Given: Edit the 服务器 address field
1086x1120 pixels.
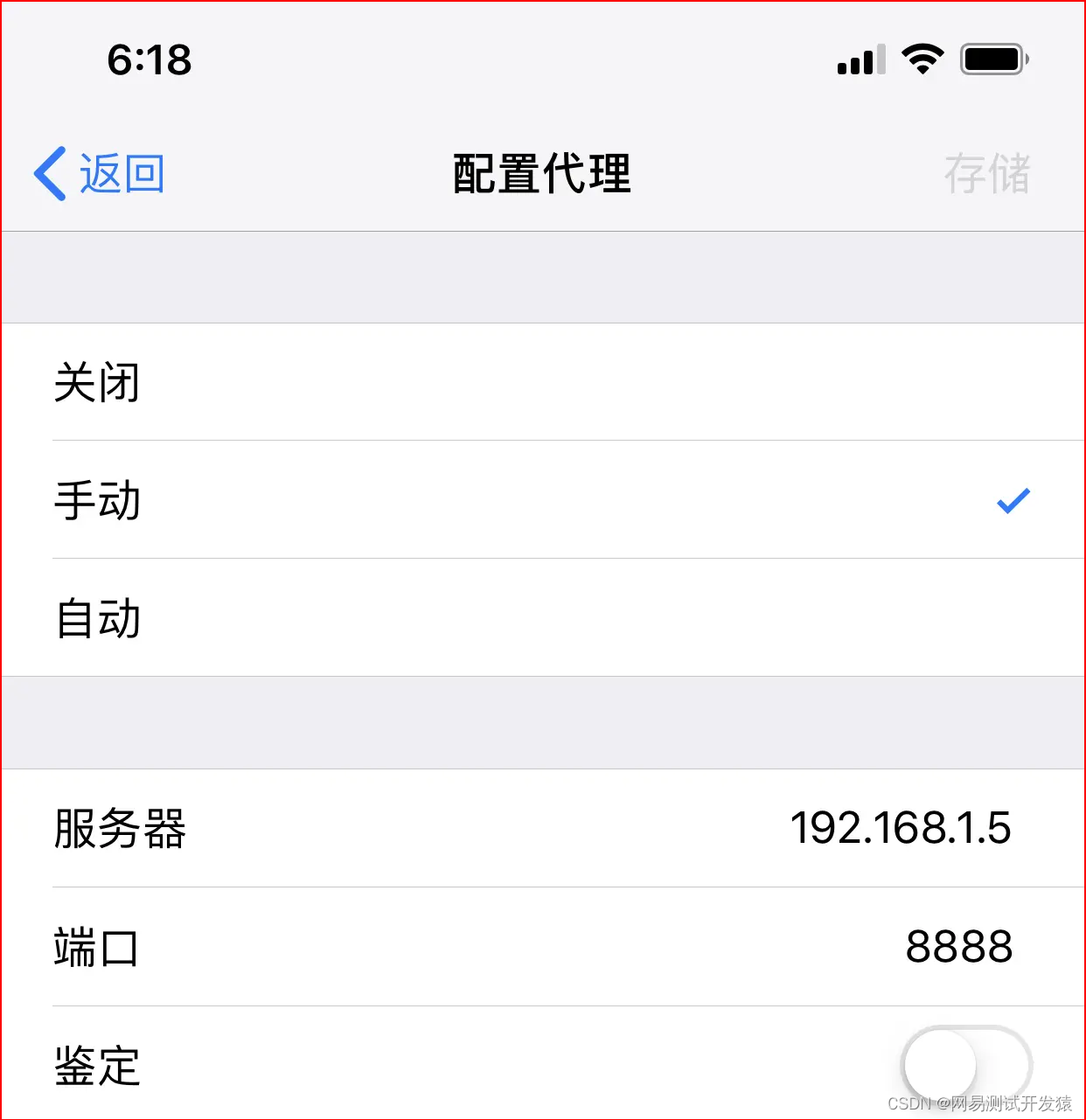Looking at the screenshot, I should point(899,828).
